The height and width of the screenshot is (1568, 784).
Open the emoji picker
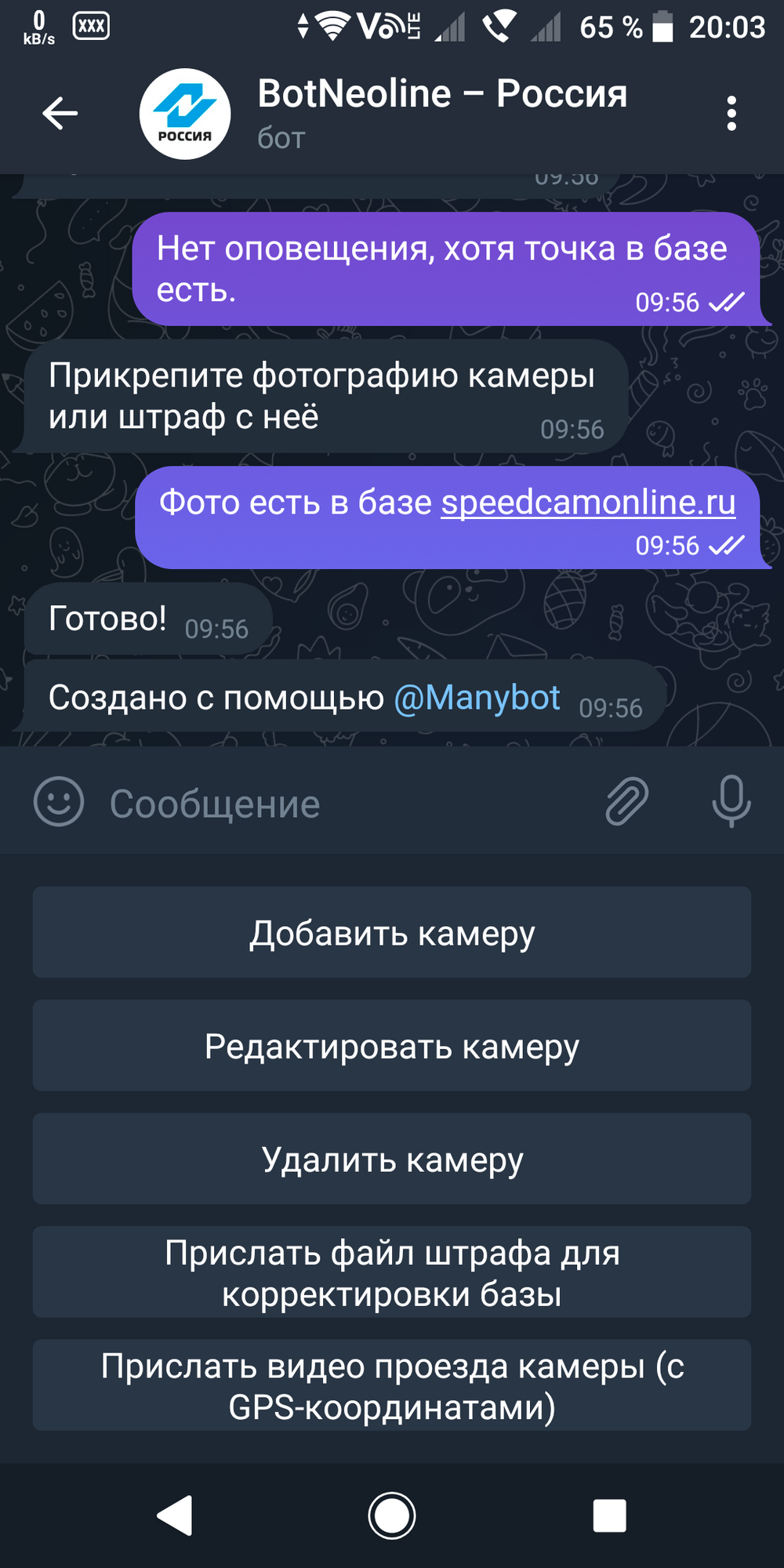[59, 802]
